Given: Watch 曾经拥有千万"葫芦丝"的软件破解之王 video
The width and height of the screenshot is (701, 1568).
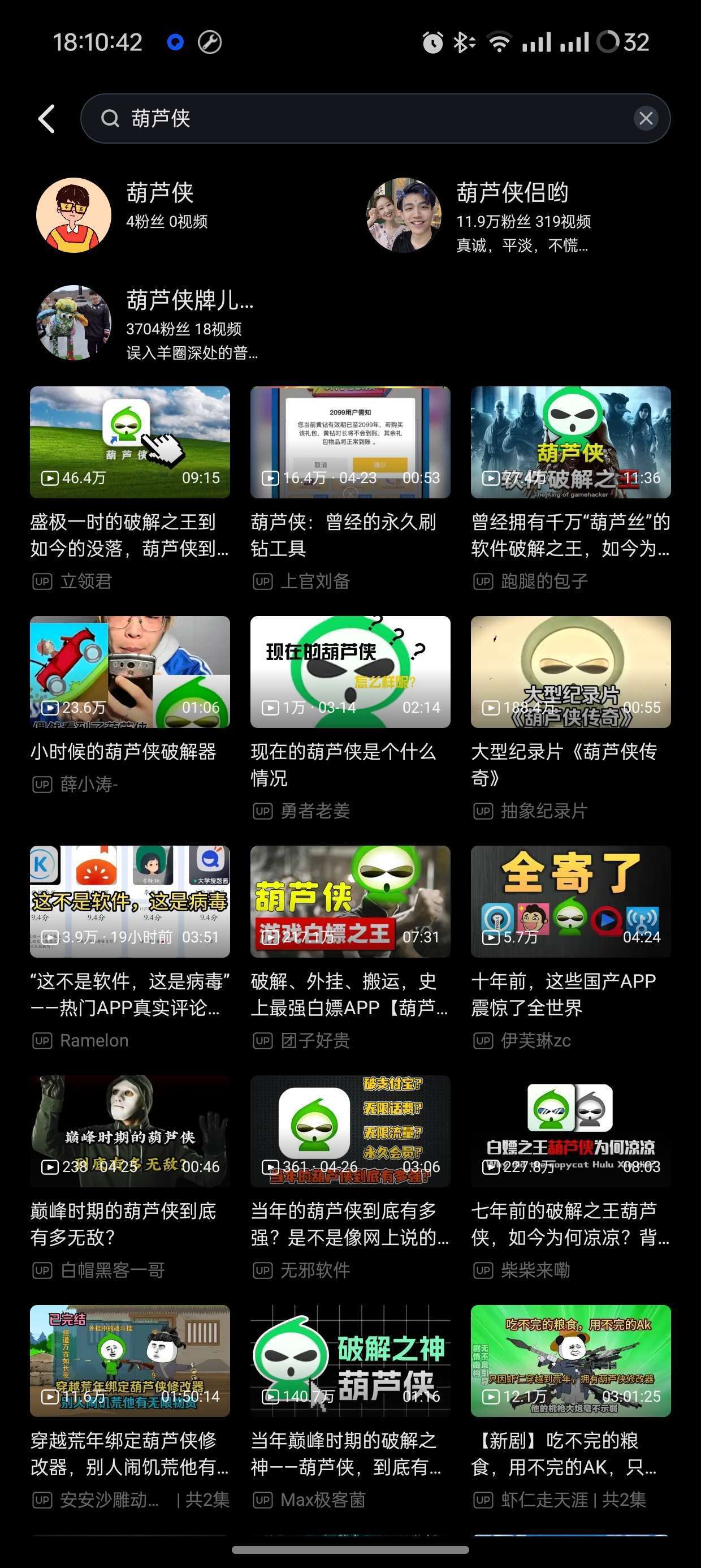Looking at the screenshot, I should [x=570, y=442].
